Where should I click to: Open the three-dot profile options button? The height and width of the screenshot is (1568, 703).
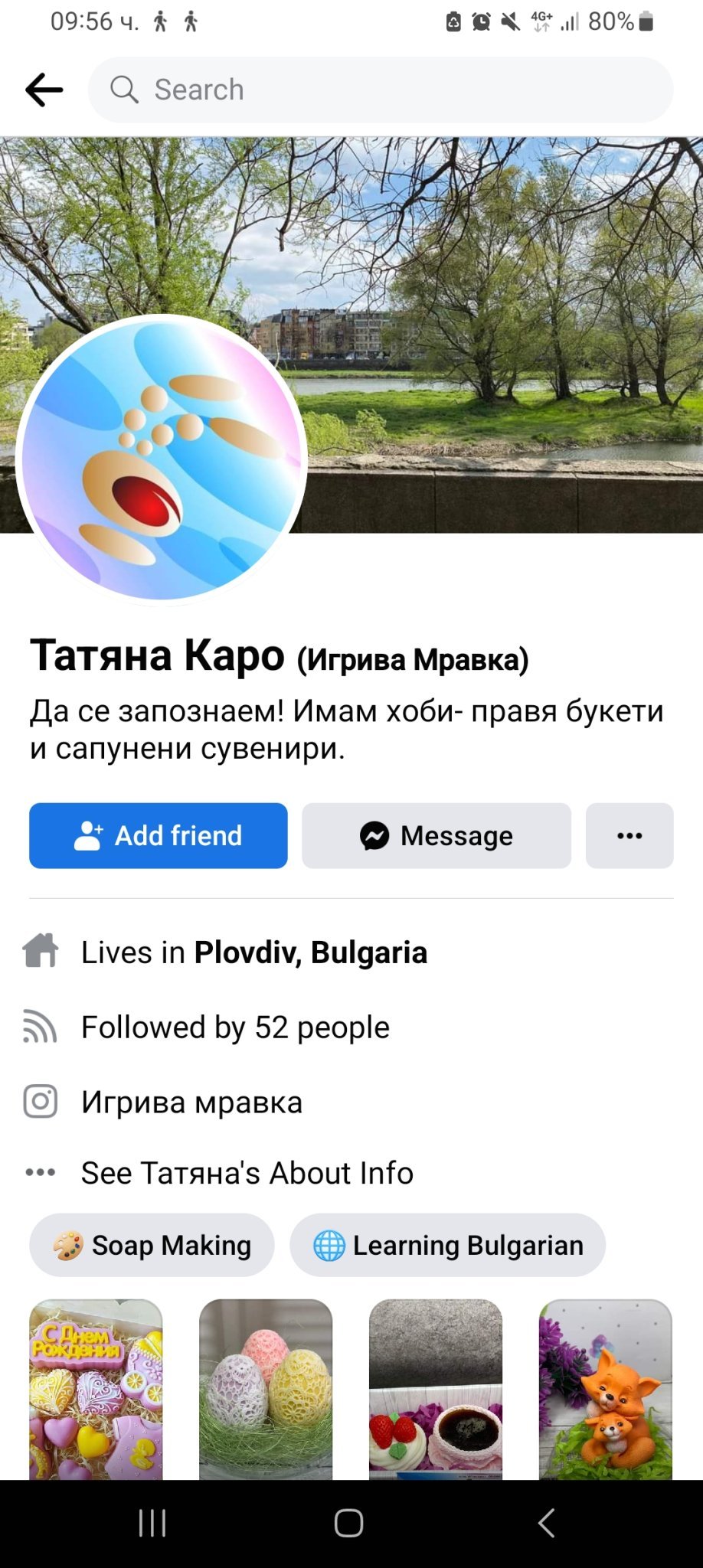point(629,835)
